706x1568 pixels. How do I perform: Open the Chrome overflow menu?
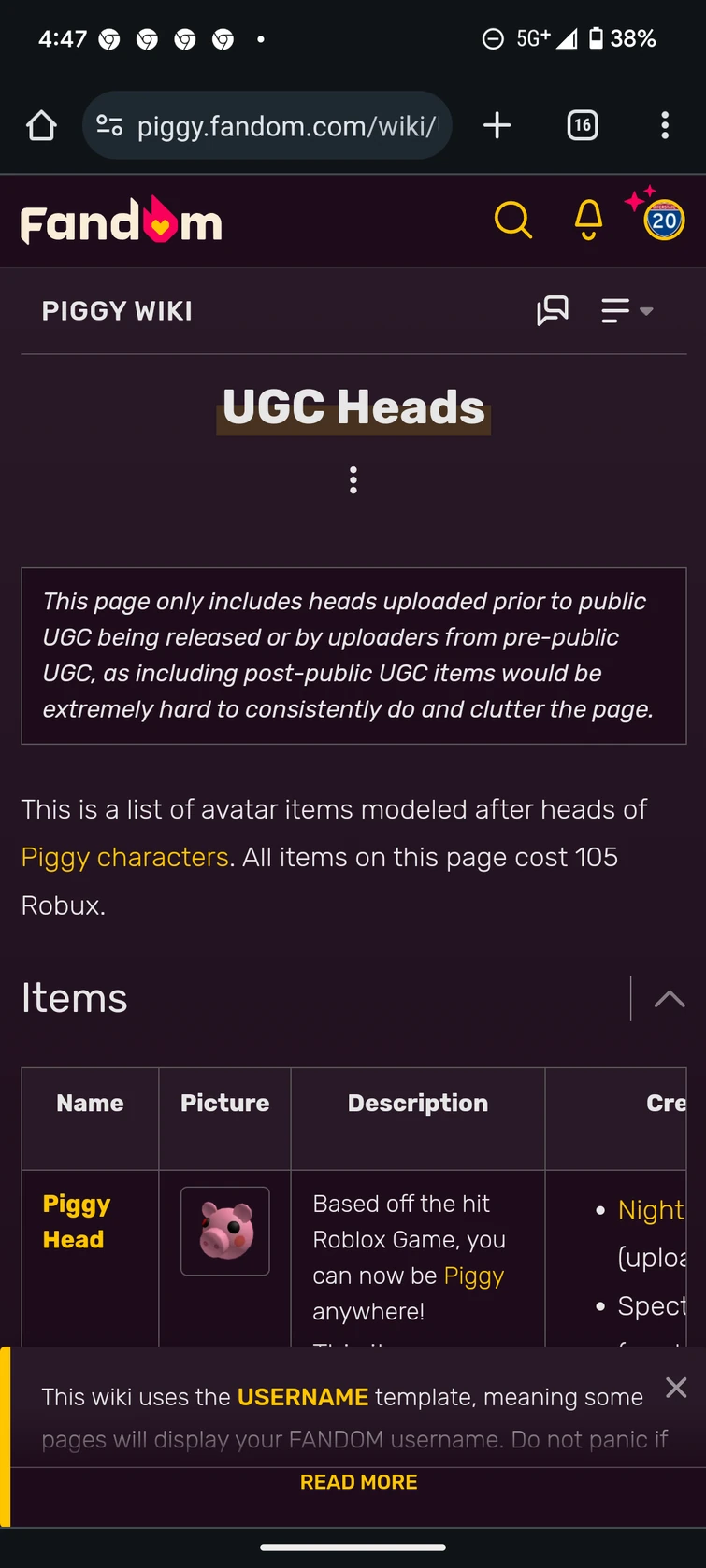[x=665, y=125]
